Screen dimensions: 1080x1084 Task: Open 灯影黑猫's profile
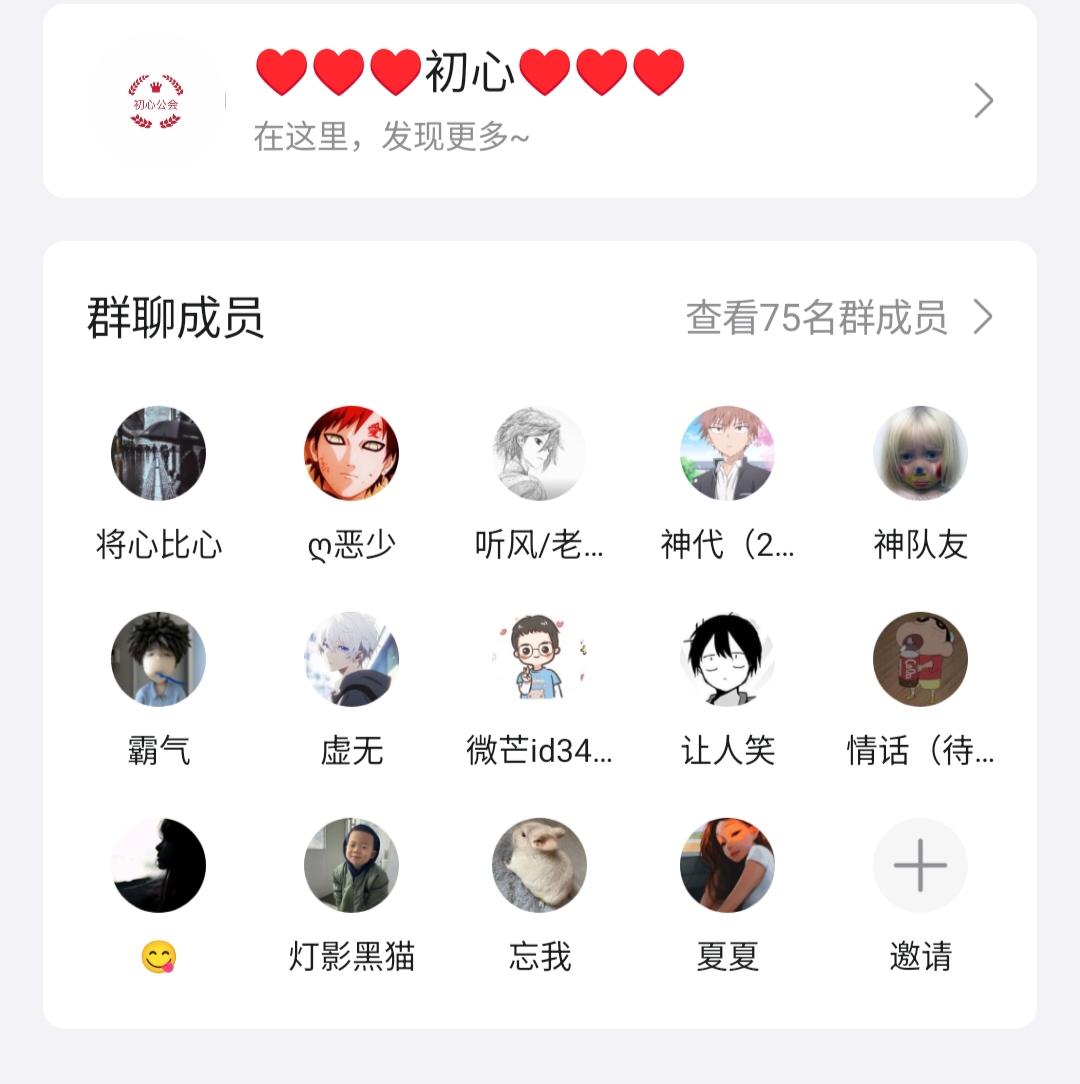[x=351, y=866]
